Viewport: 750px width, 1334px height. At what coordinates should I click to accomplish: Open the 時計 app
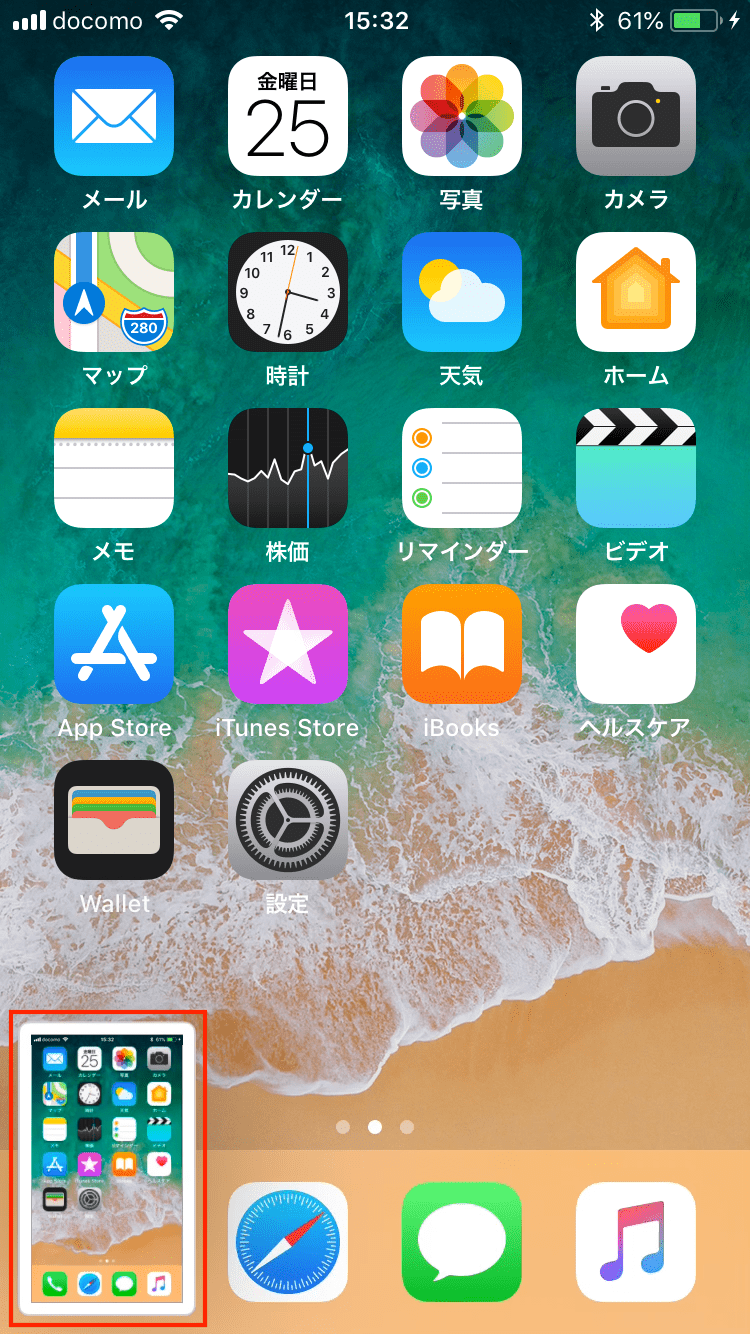(x=288, y=292)
